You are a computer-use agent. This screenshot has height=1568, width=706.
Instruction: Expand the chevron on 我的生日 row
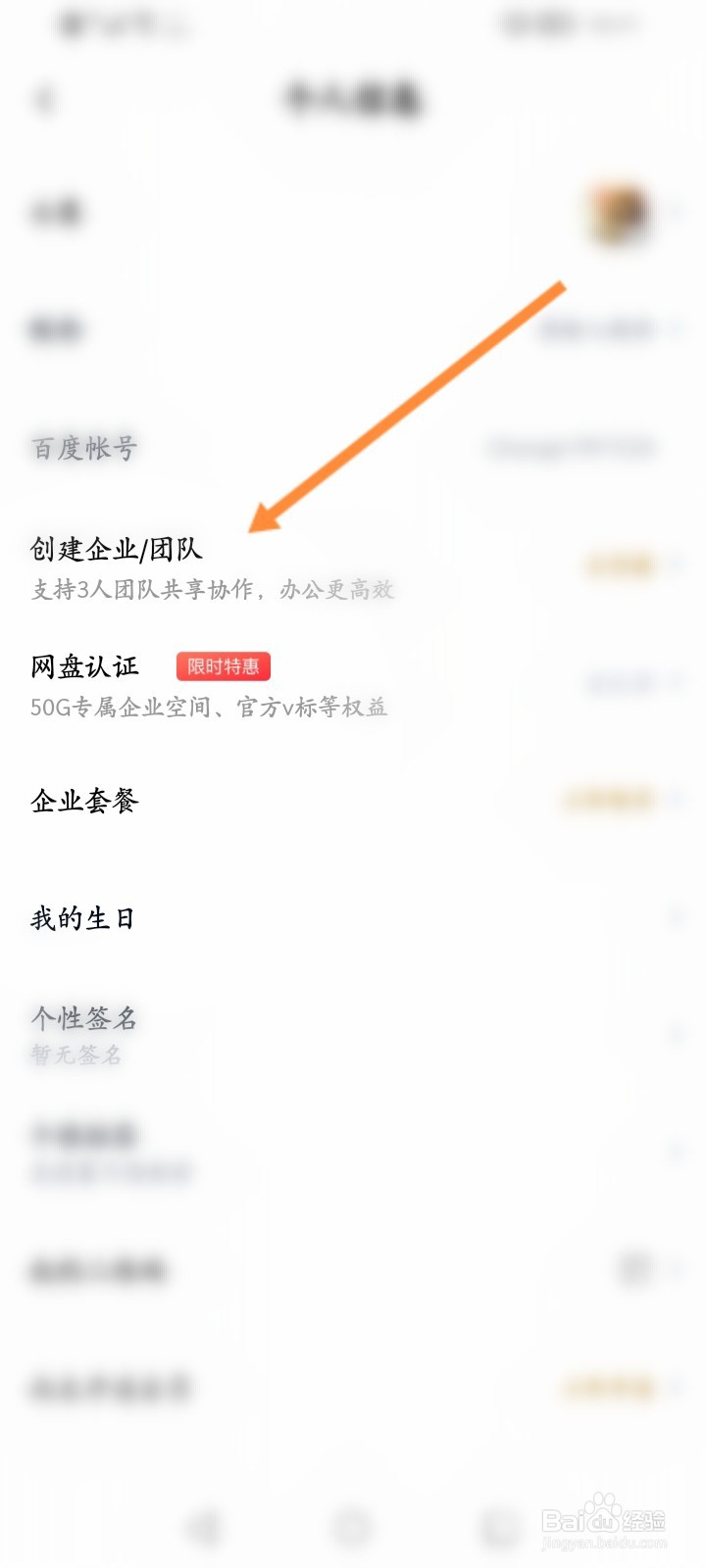679,918
